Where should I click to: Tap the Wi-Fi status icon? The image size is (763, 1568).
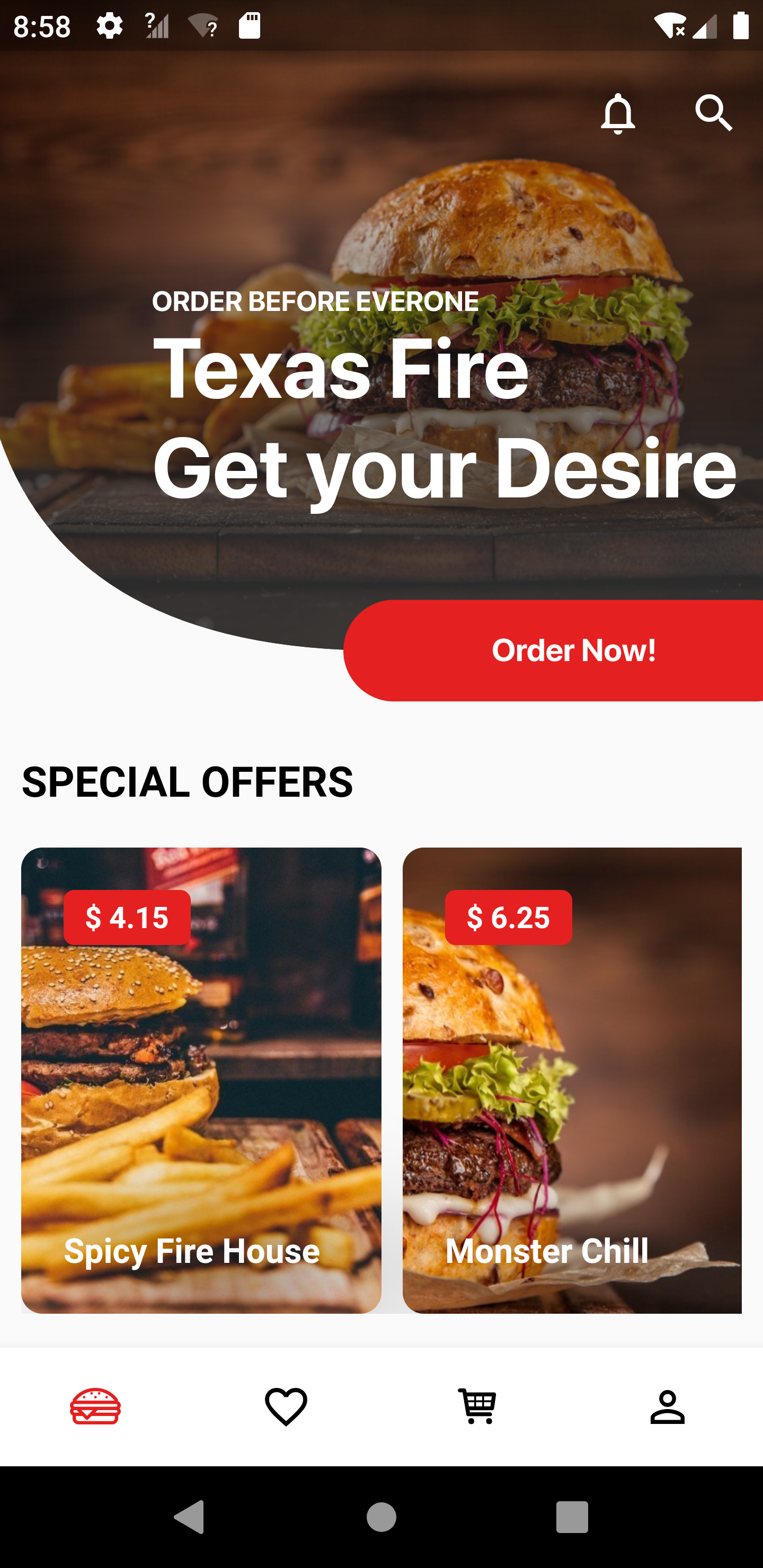click(x=670, y=25)
